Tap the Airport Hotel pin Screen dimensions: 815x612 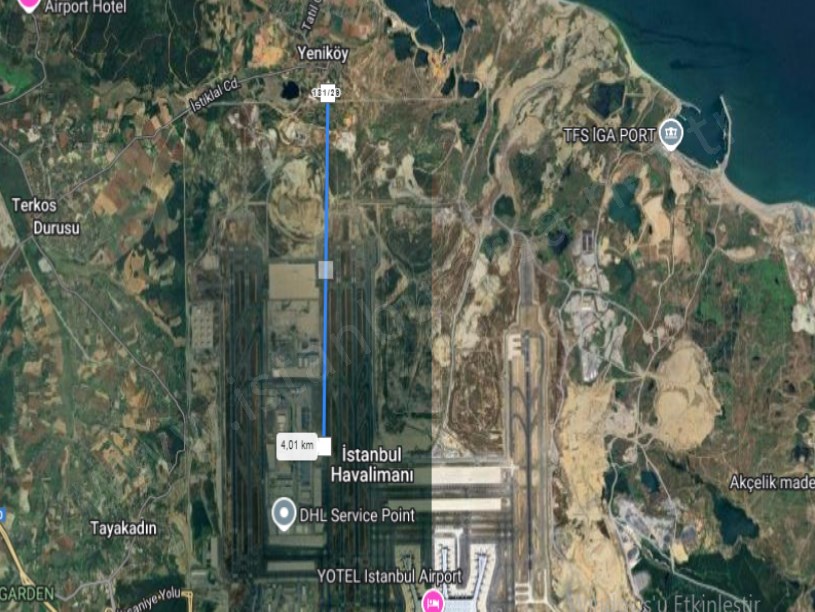[x=30, y=3]
